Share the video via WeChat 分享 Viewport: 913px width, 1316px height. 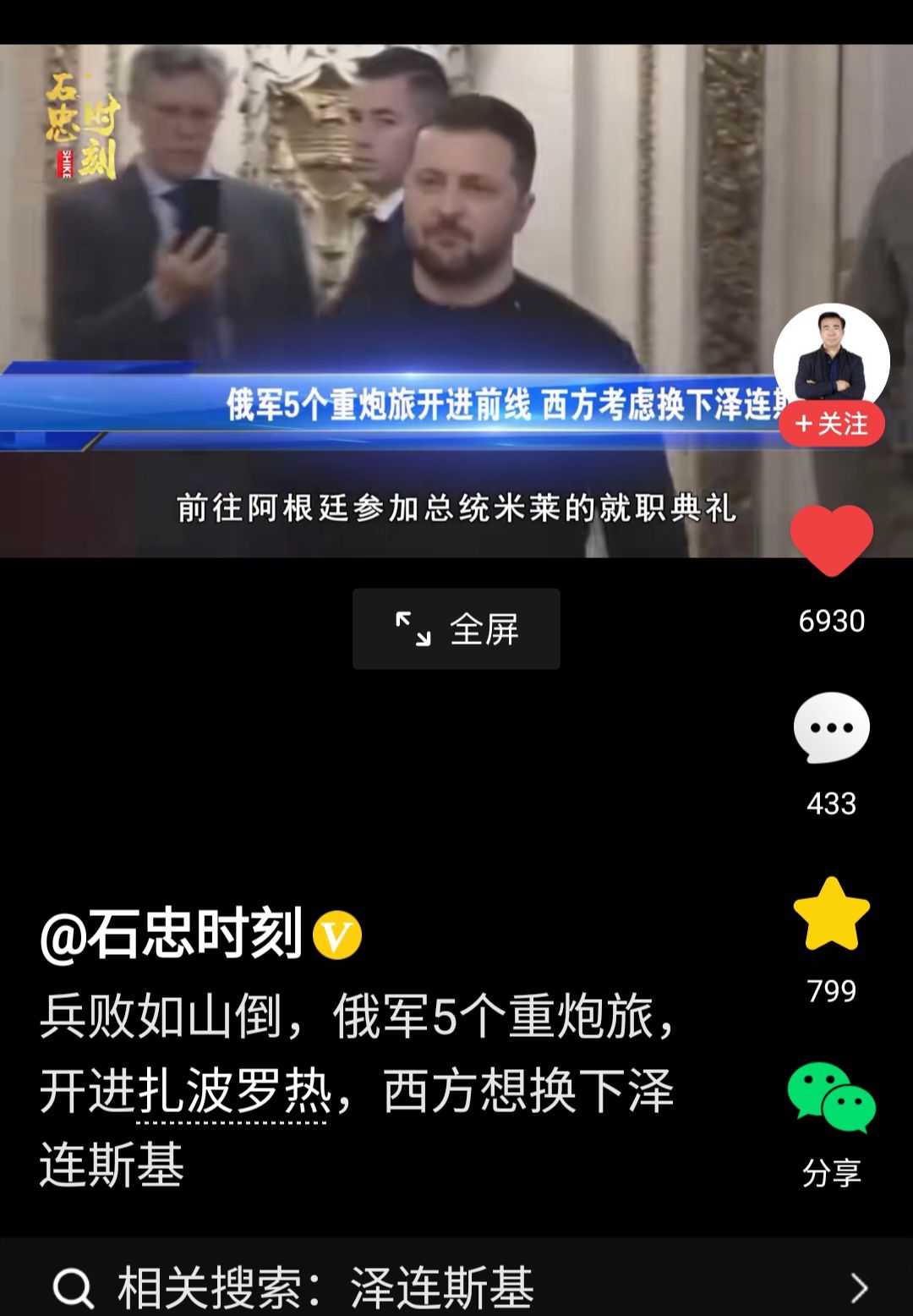tap(832, 1099)
